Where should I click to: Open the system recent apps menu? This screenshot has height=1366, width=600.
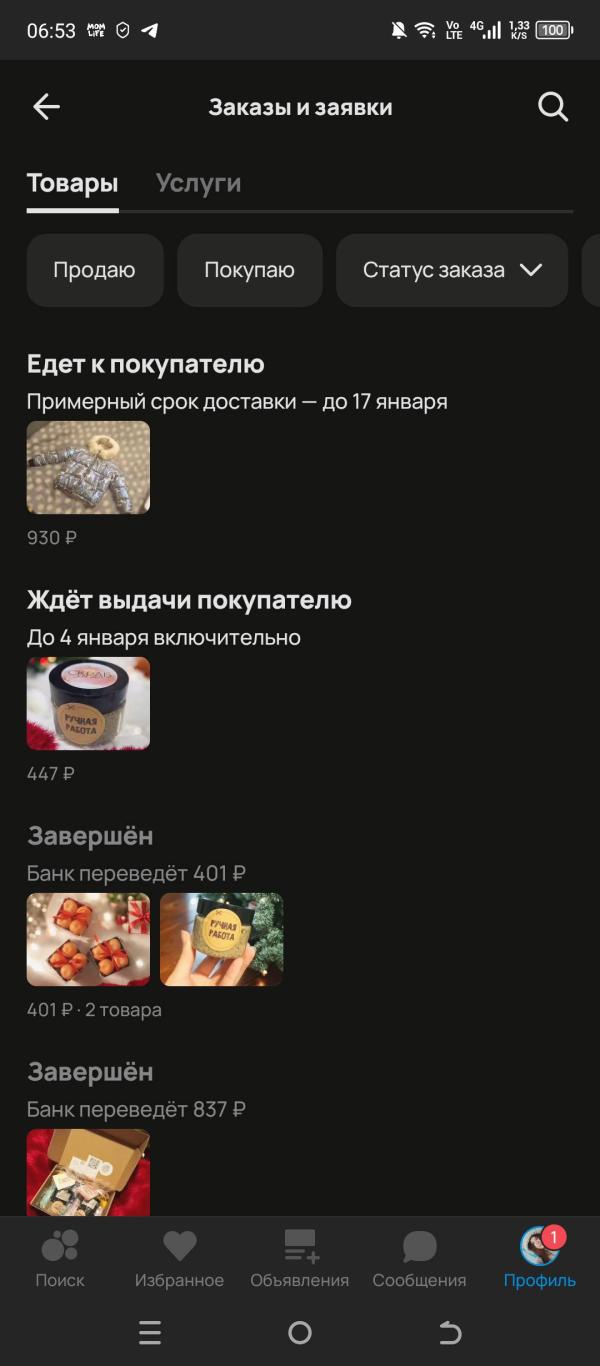(x=150, y=1332)
